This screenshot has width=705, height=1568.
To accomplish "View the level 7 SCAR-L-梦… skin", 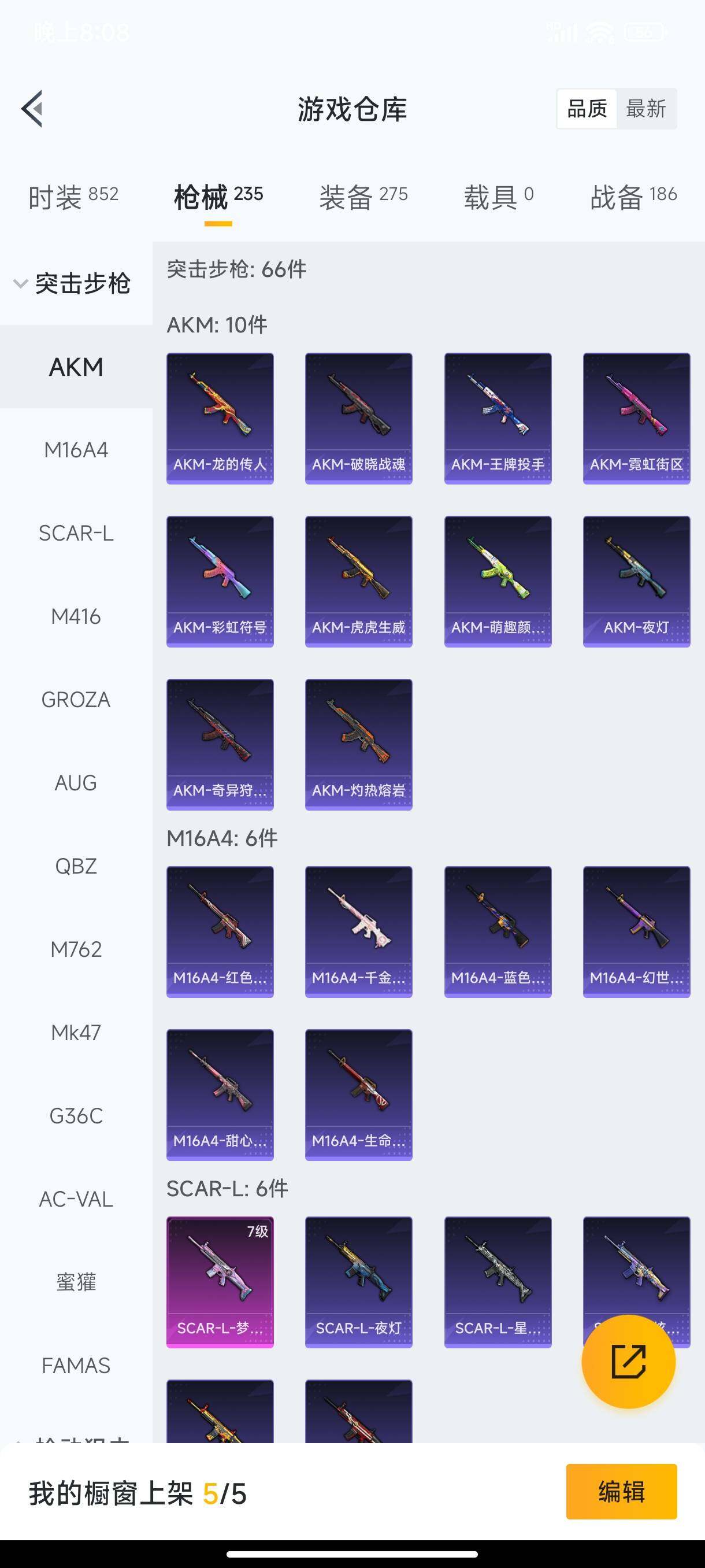I will 220,1282.
